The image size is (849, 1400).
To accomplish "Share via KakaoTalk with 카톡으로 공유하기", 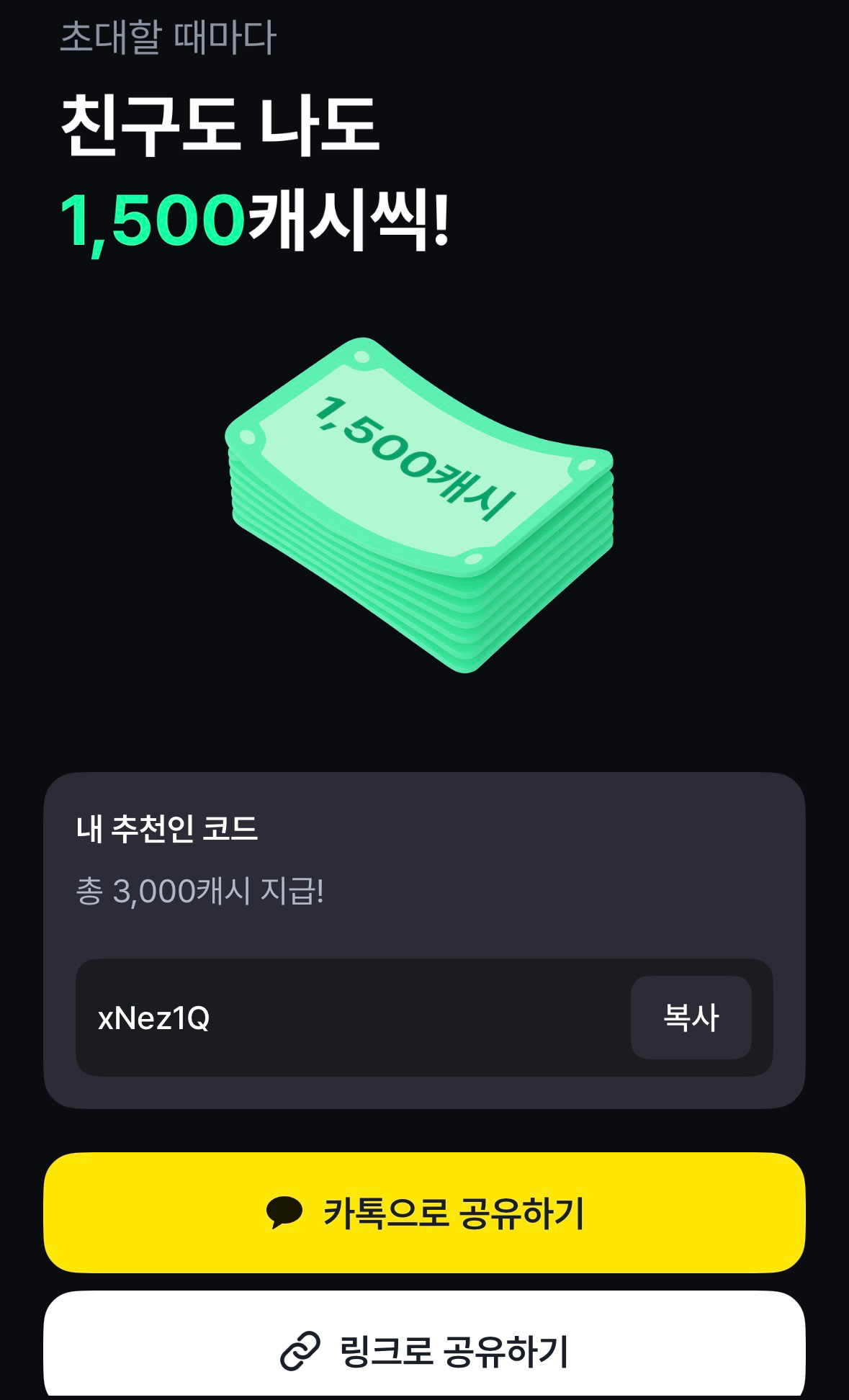I will [424, 1213].
